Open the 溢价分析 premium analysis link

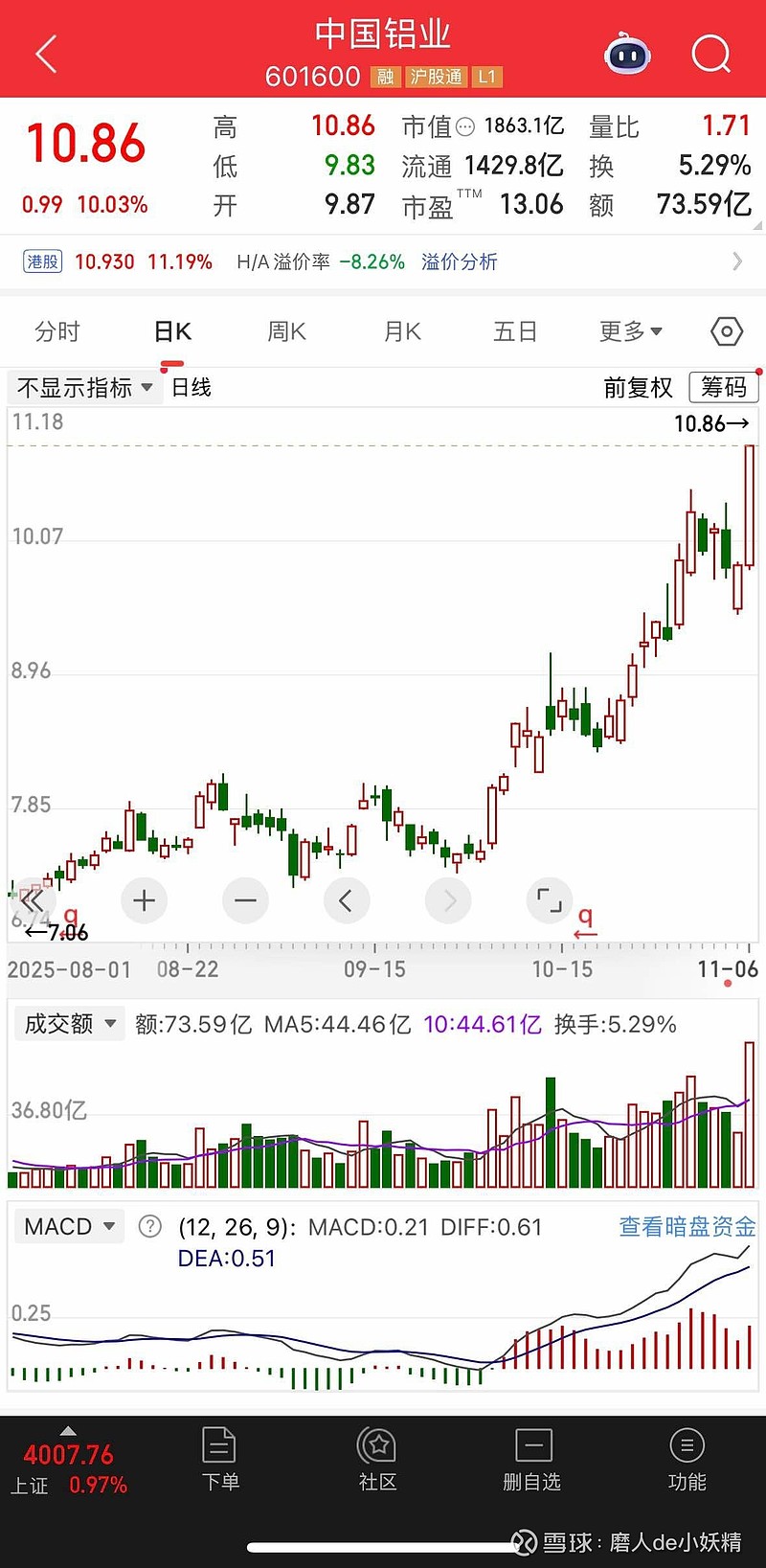point(460,261)
